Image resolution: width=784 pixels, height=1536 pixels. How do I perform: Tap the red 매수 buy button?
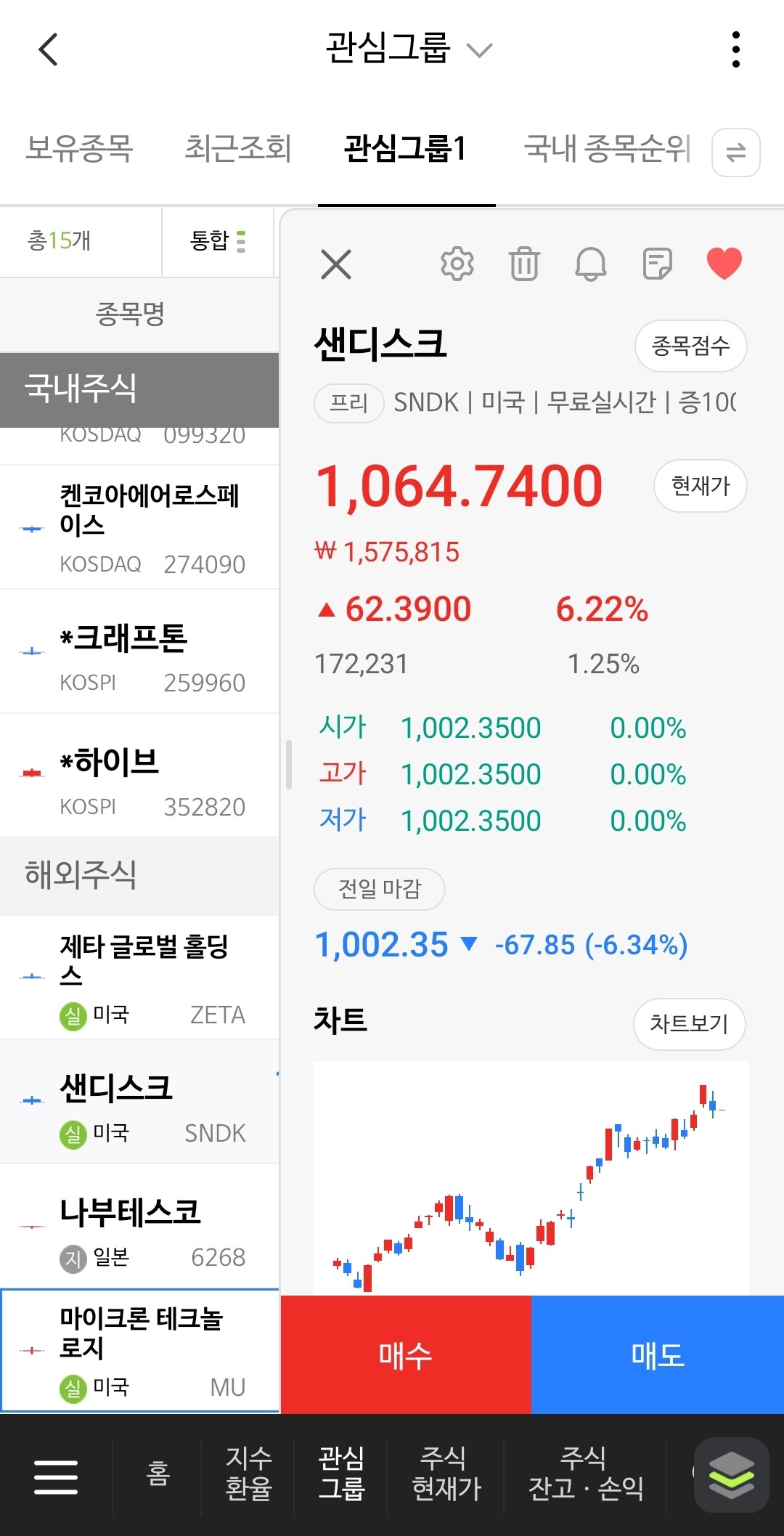pyautogui.click(x=406, y=1354)
